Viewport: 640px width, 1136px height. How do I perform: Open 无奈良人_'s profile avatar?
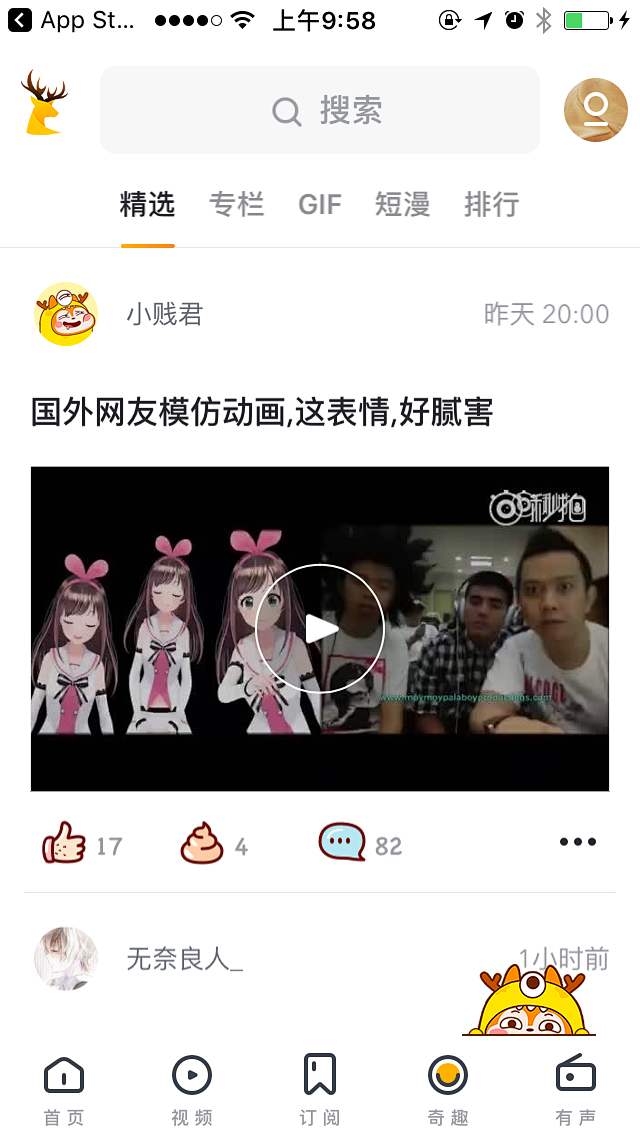click(66, 958)
